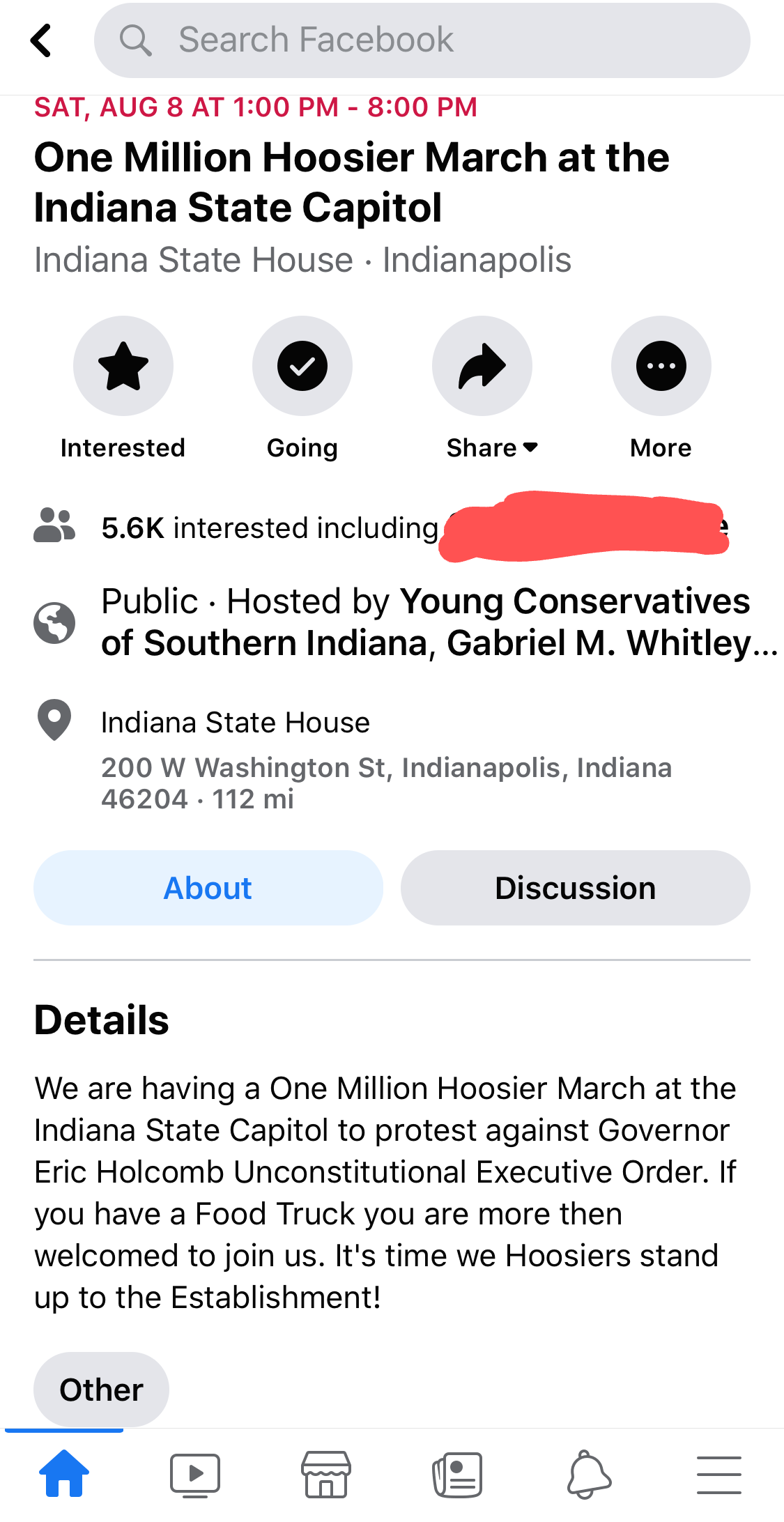Open the notifications bell

coord(588,1475)
